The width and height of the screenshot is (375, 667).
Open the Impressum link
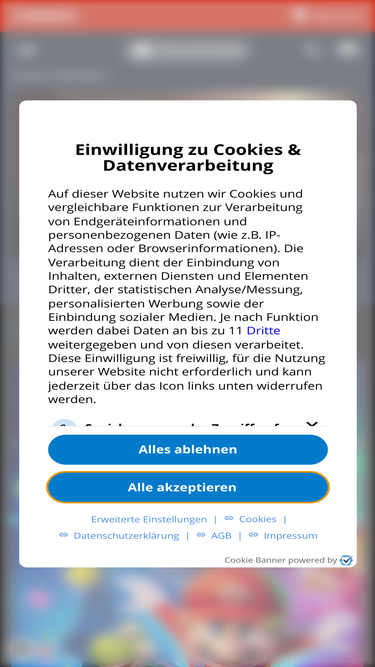click(283, 536)
